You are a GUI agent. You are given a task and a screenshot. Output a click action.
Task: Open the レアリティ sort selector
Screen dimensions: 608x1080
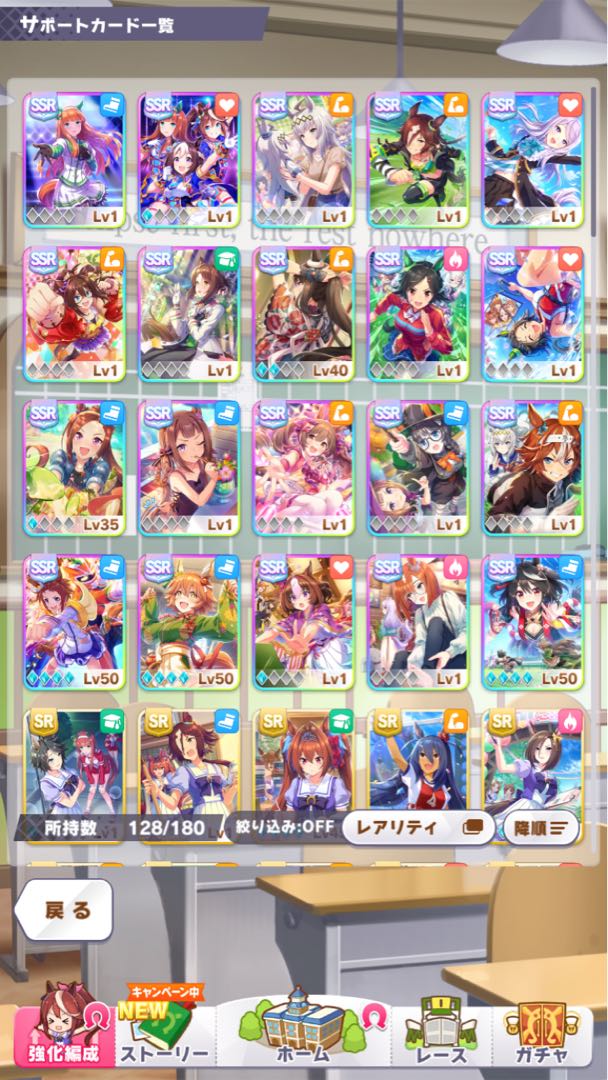point(418,827)
